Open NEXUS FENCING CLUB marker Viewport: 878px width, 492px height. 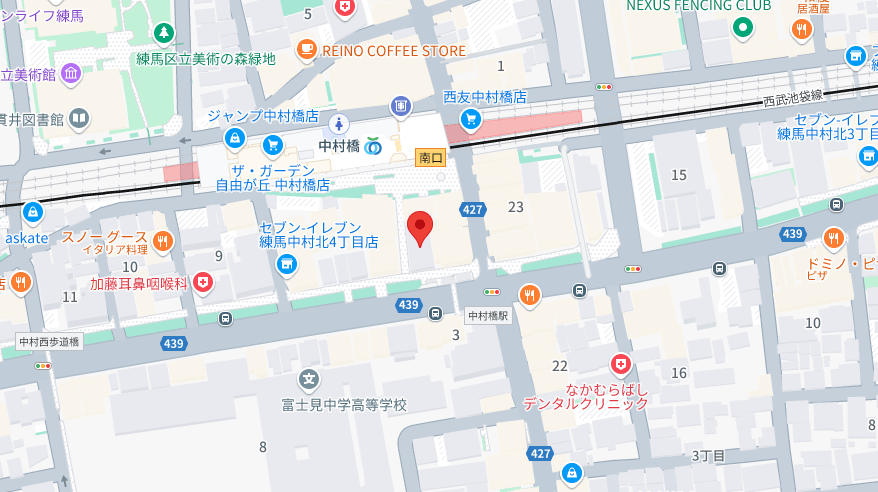tap(742, 29)
